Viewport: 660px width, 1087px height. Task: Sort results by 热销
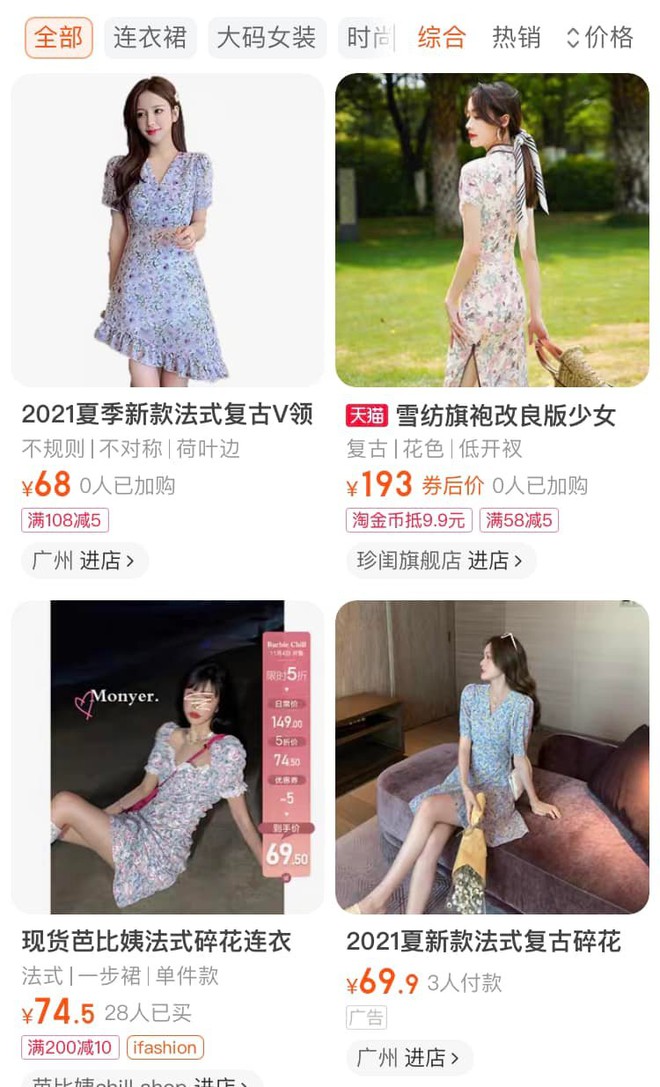tap(516, 37)
